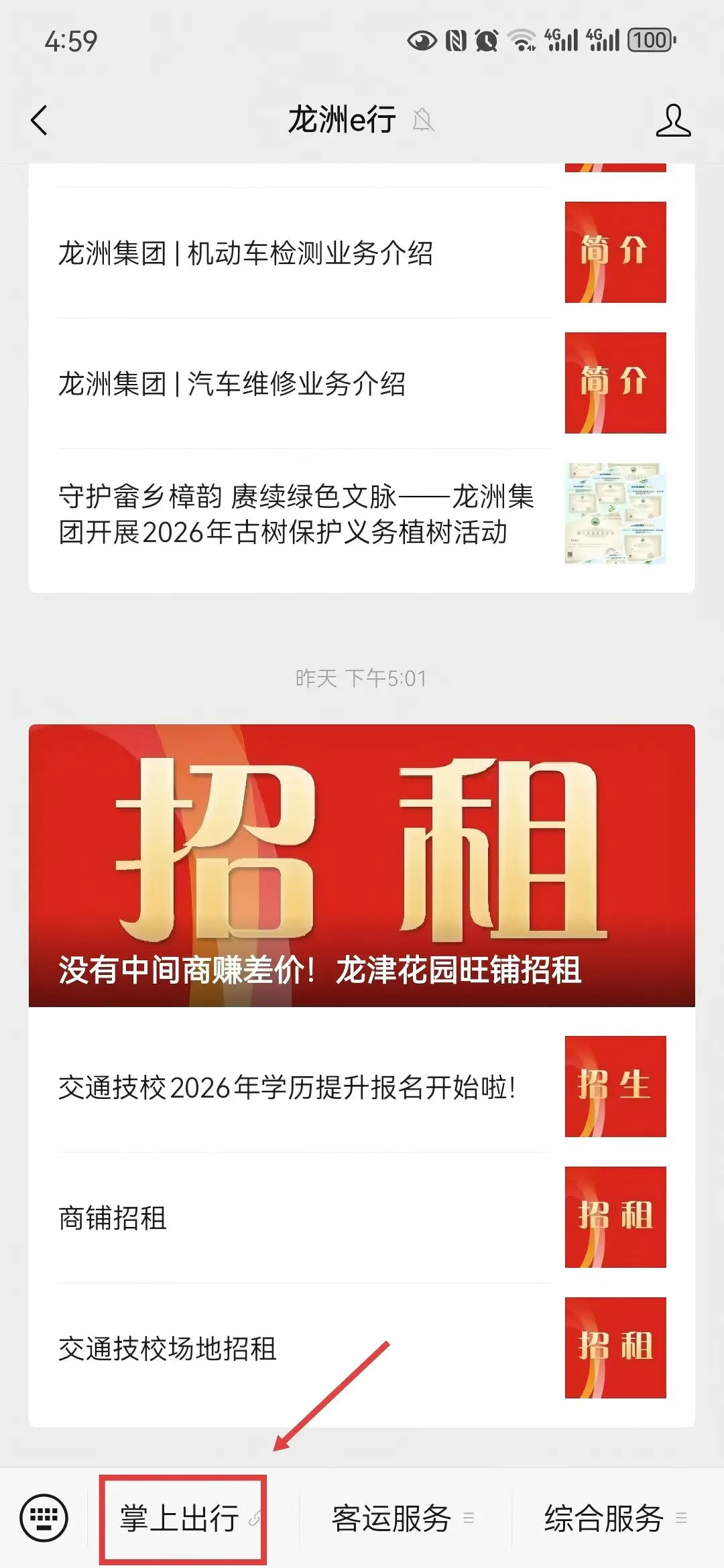Tap the back arrow to leave the chat
Image resolution: width=724 pixels, height=1568 pixels.
38,121
